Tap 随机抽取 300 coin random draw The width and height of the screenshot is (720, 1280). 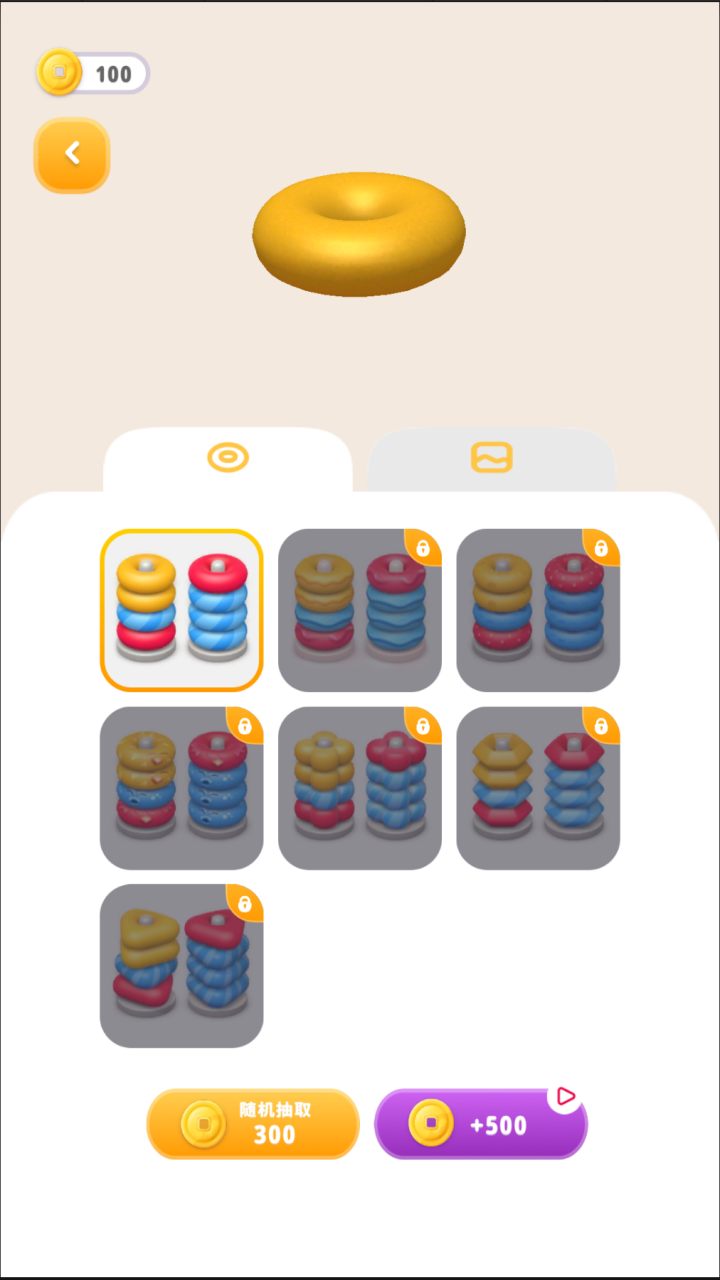(x=253, y=1124)
